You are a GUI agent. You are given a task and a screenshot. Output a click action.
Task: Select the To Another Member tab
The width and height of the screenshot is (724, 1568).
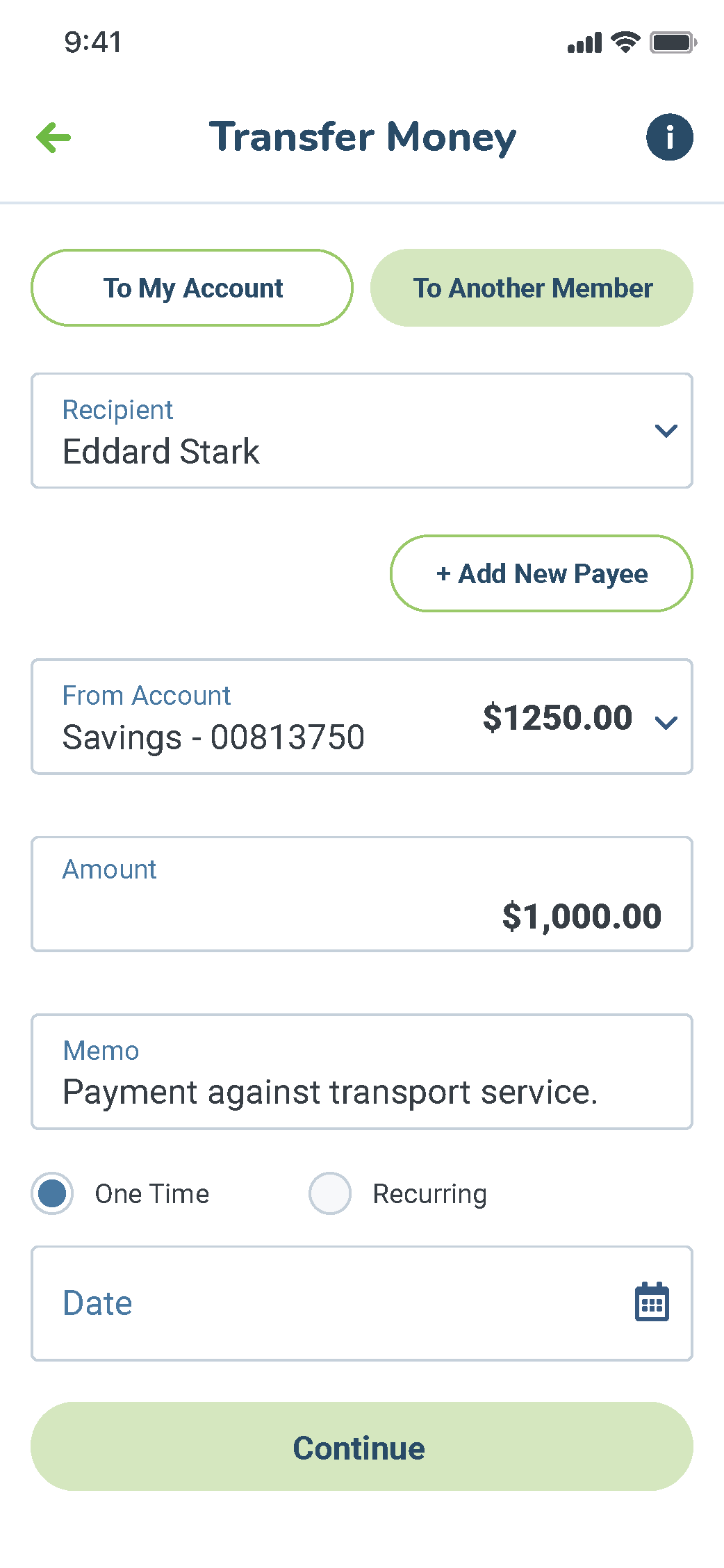pos(532,288)
